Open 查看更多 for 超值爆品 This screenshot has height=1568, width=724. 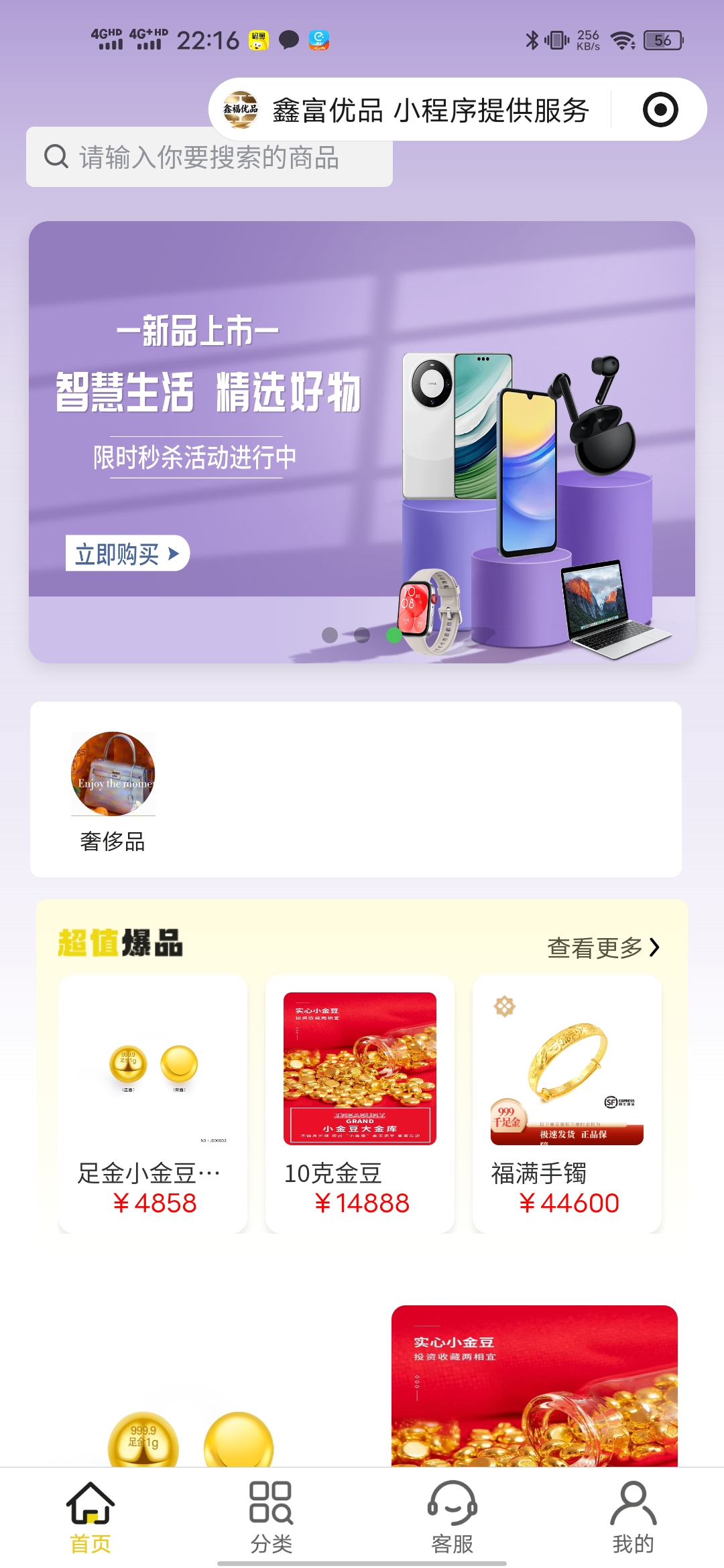[x=603, y=948]
